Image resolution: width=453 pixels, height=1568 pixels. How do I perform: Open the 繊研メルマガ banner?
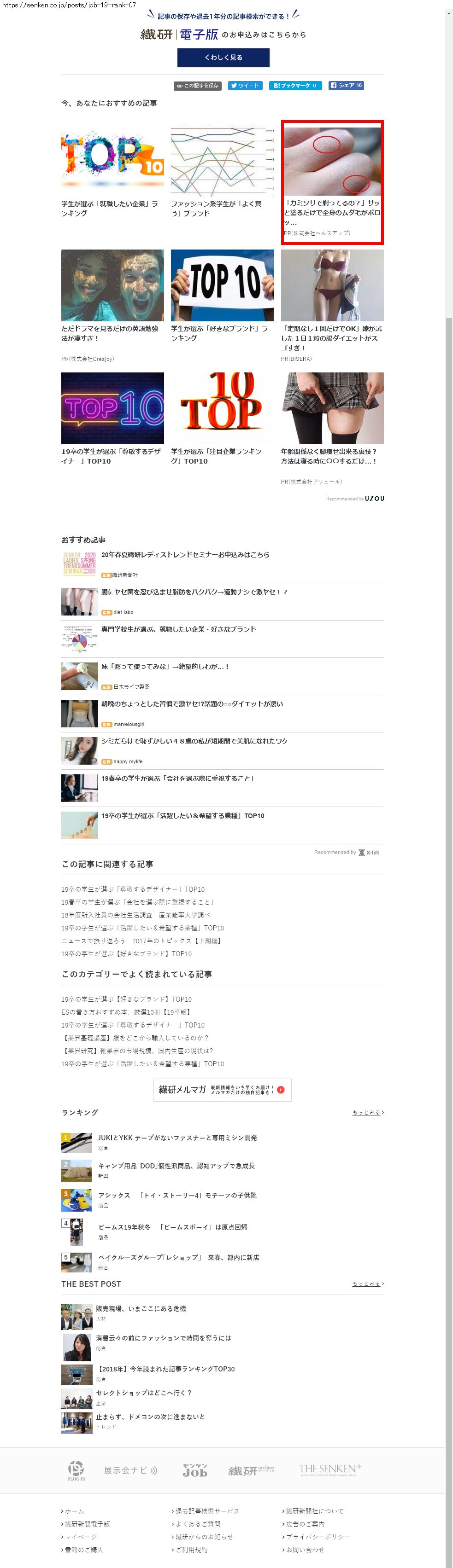(222, 1090)
